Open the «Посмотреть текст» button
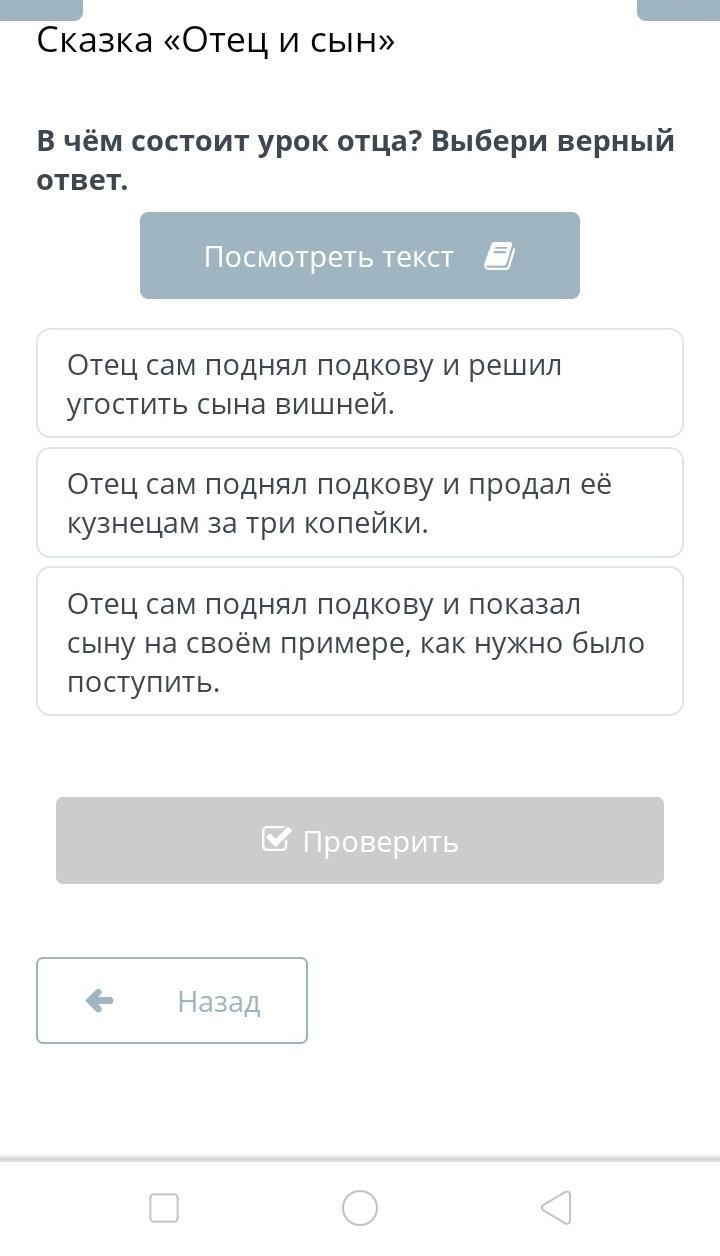Screen dimensions: 720x1256 point(360,255)
